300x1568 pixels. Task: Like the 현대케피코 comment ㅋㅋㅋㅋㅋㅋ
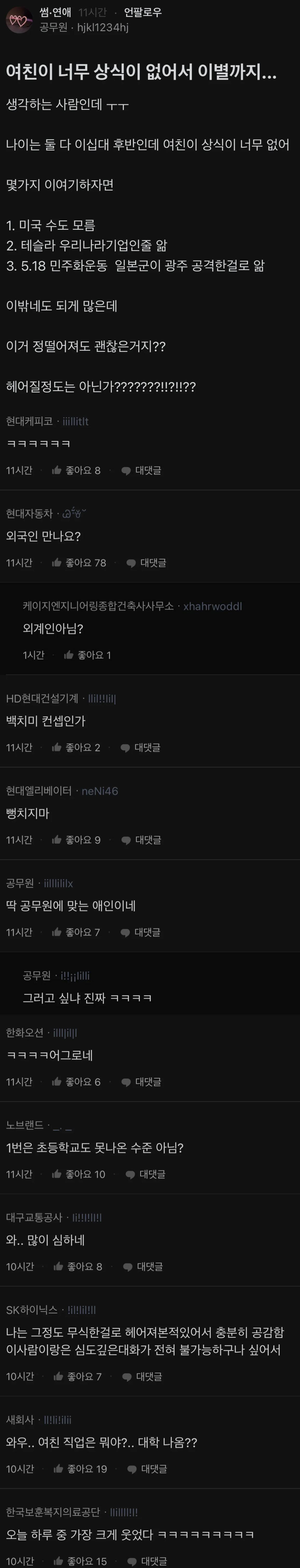click(77, 470)
